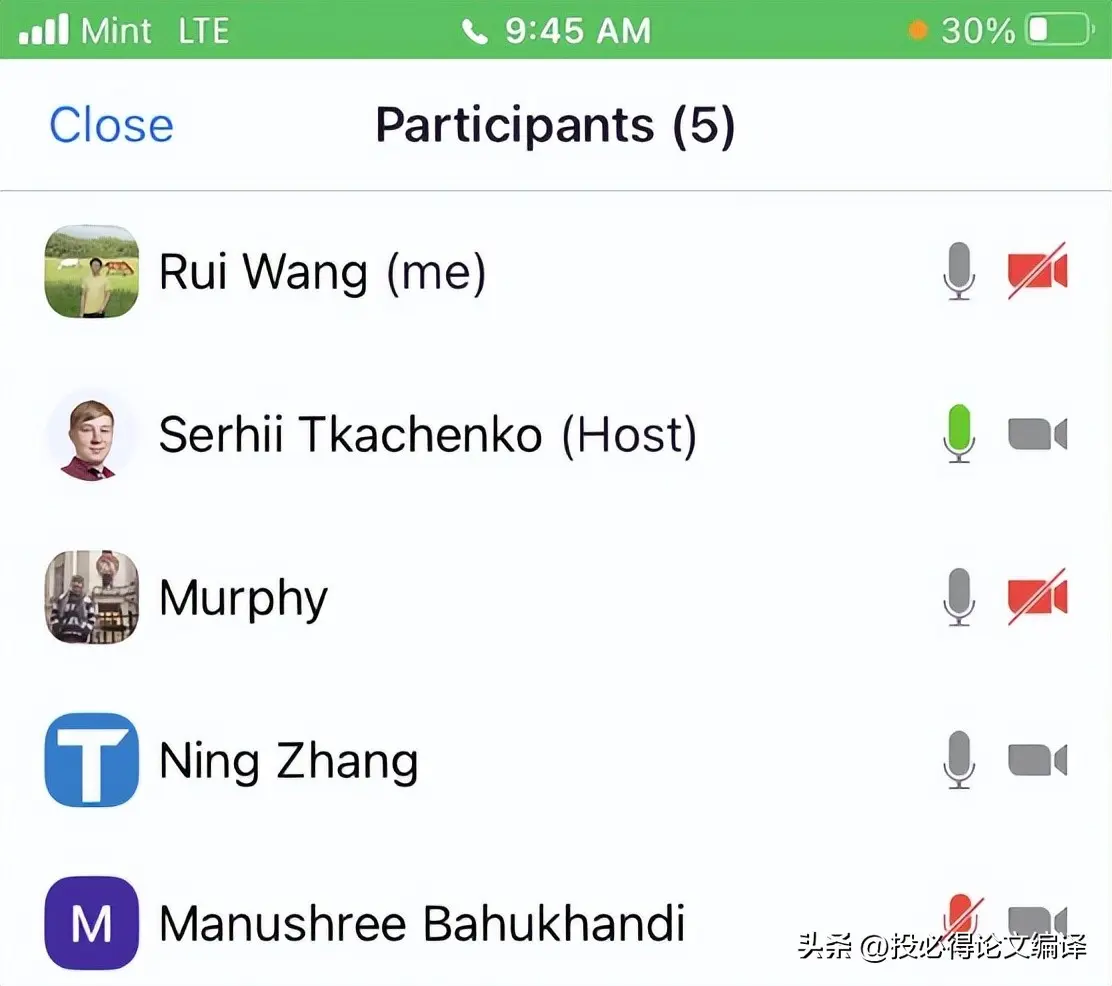Toggle the crossed-out camera beside Rui Wang
This screenshot has width=1112, height=986.
point(1037,271)
